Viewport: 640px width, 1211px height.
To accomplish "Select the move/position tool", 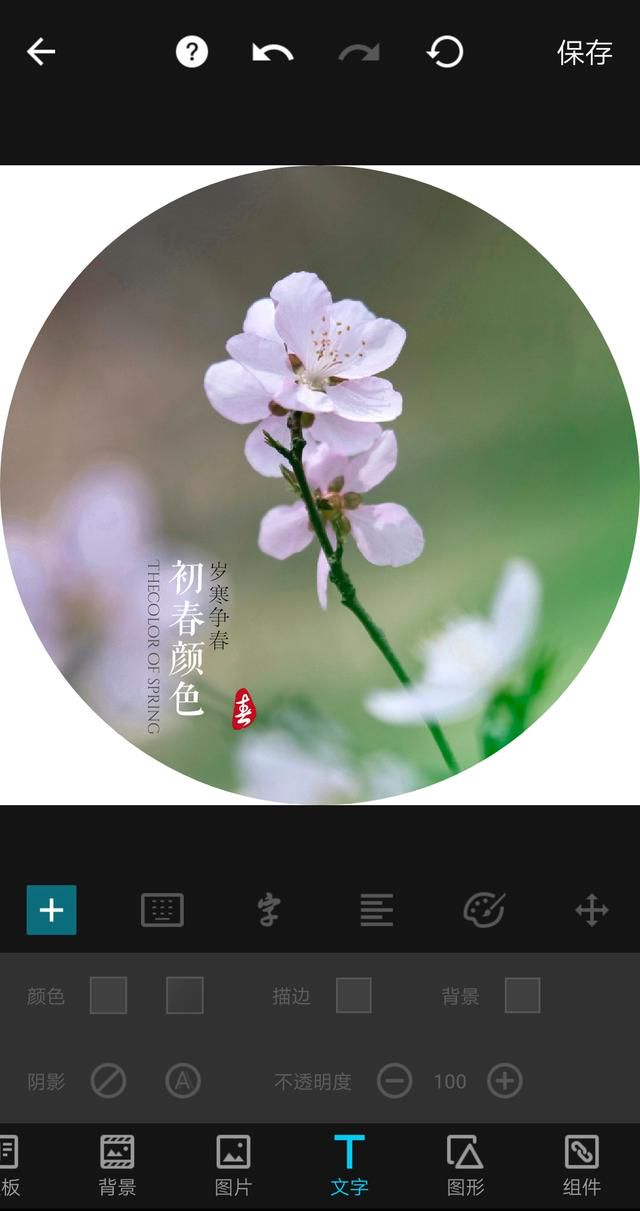I will (x=592, y=910).
